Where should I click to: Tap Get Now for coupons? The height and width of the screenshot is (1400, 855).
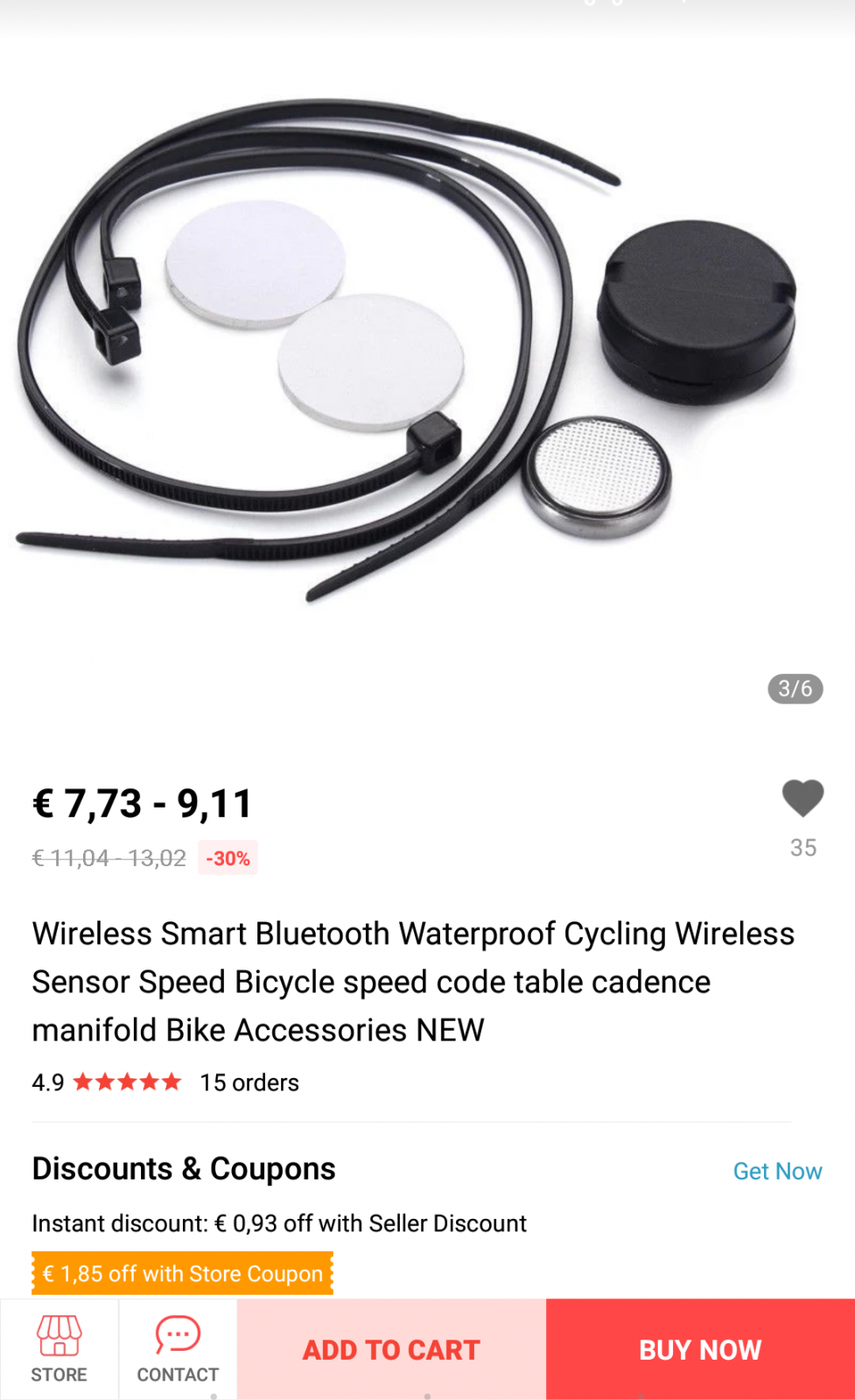(x=777, y=1171)
